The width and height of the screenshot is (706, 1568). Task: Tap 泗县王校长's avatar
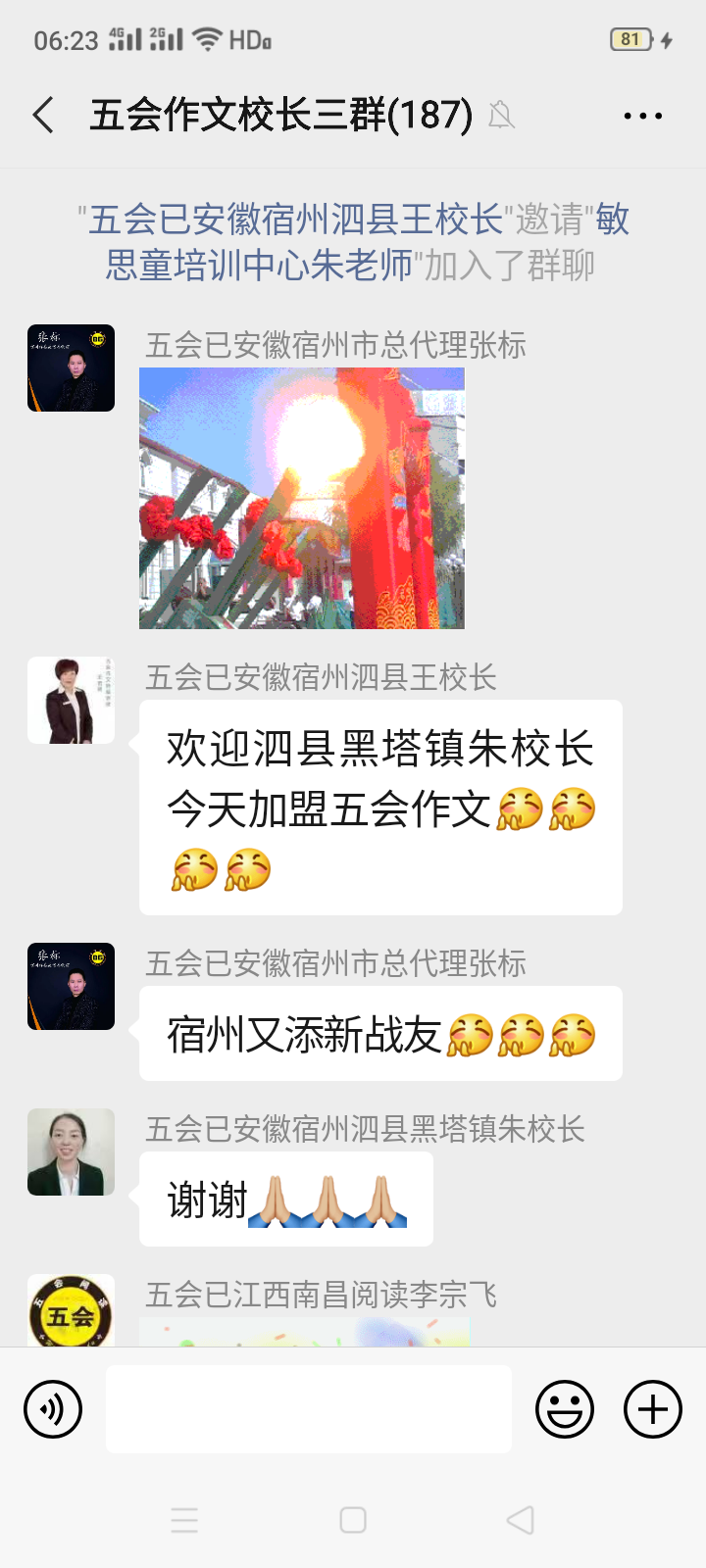point(71,700)
